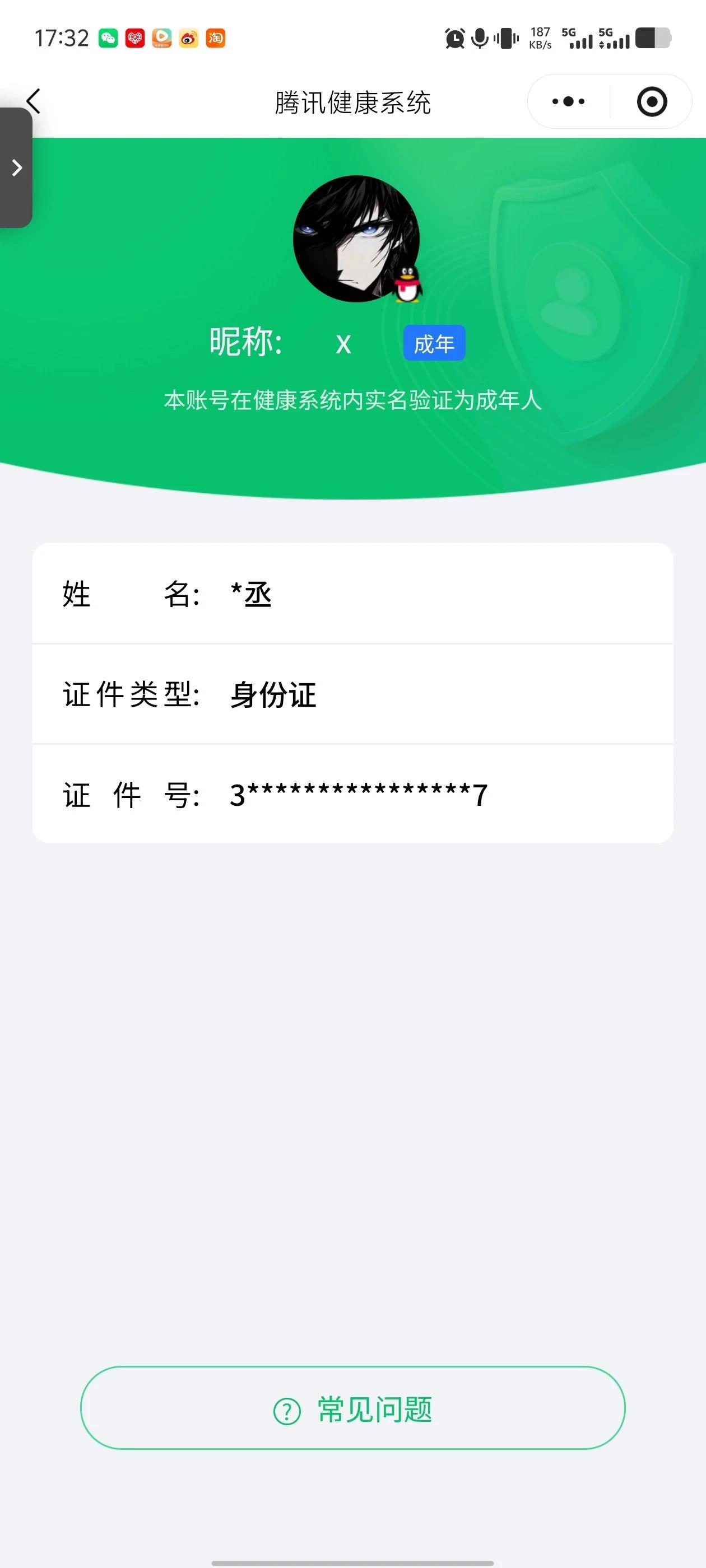706x1568 pixels.
Task: Open the WeChat icon in the status bar
Action: [110, 39]
